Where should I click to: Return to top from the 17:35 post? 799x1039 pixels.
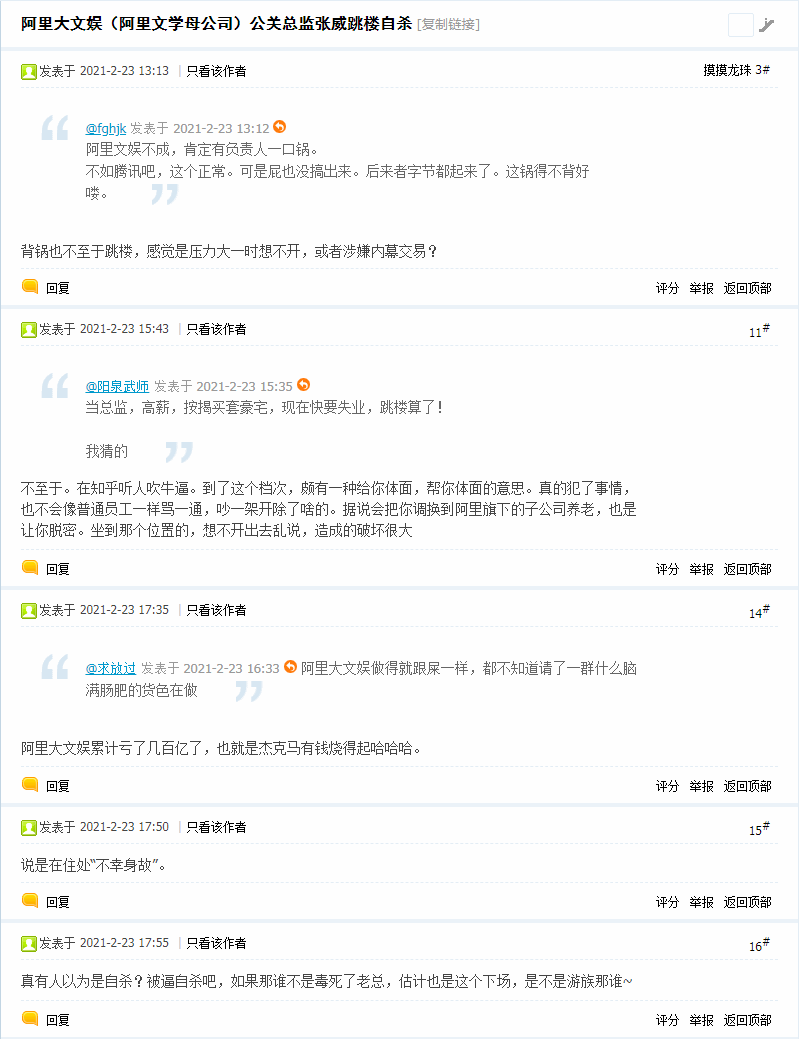click(747, 786)
